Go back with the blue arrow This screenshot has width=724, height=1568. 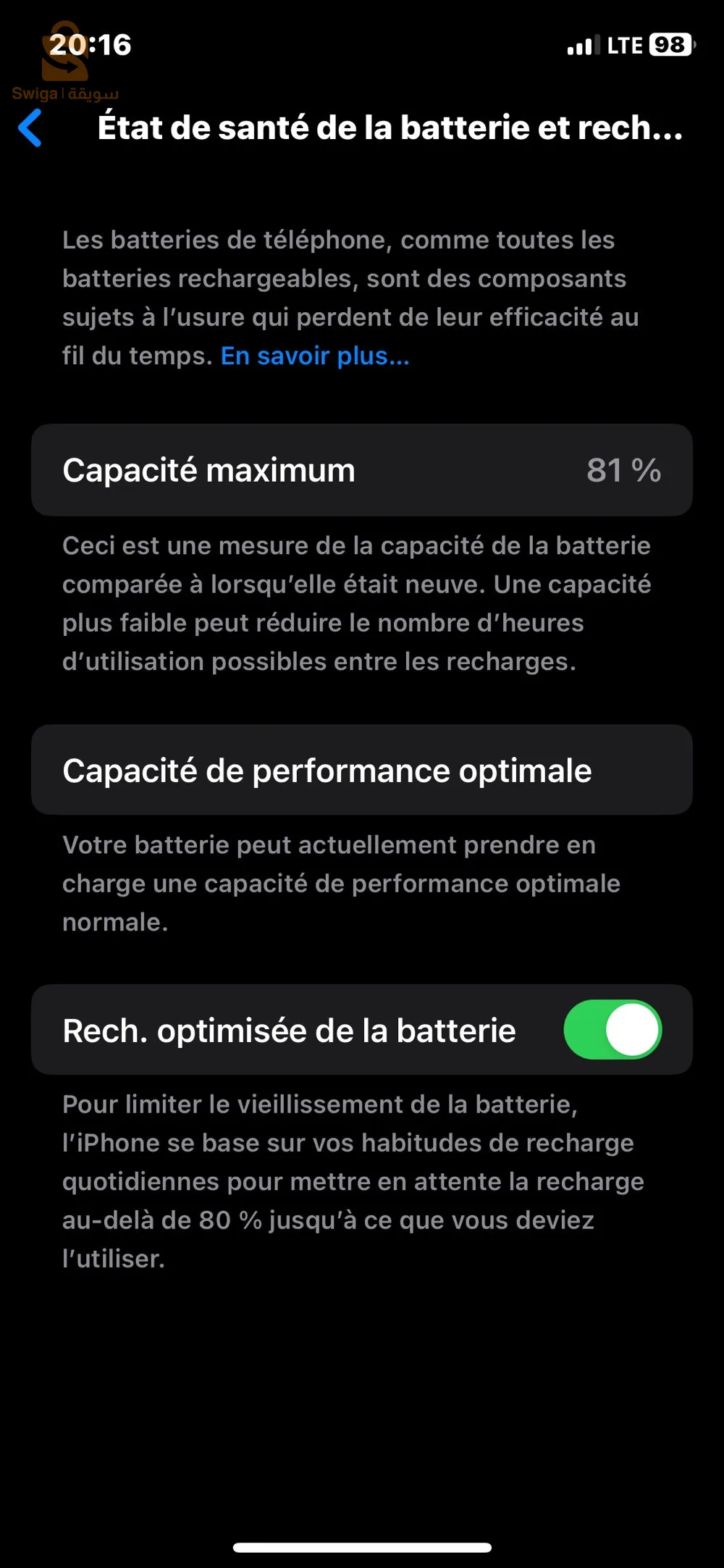click(30, 128)
